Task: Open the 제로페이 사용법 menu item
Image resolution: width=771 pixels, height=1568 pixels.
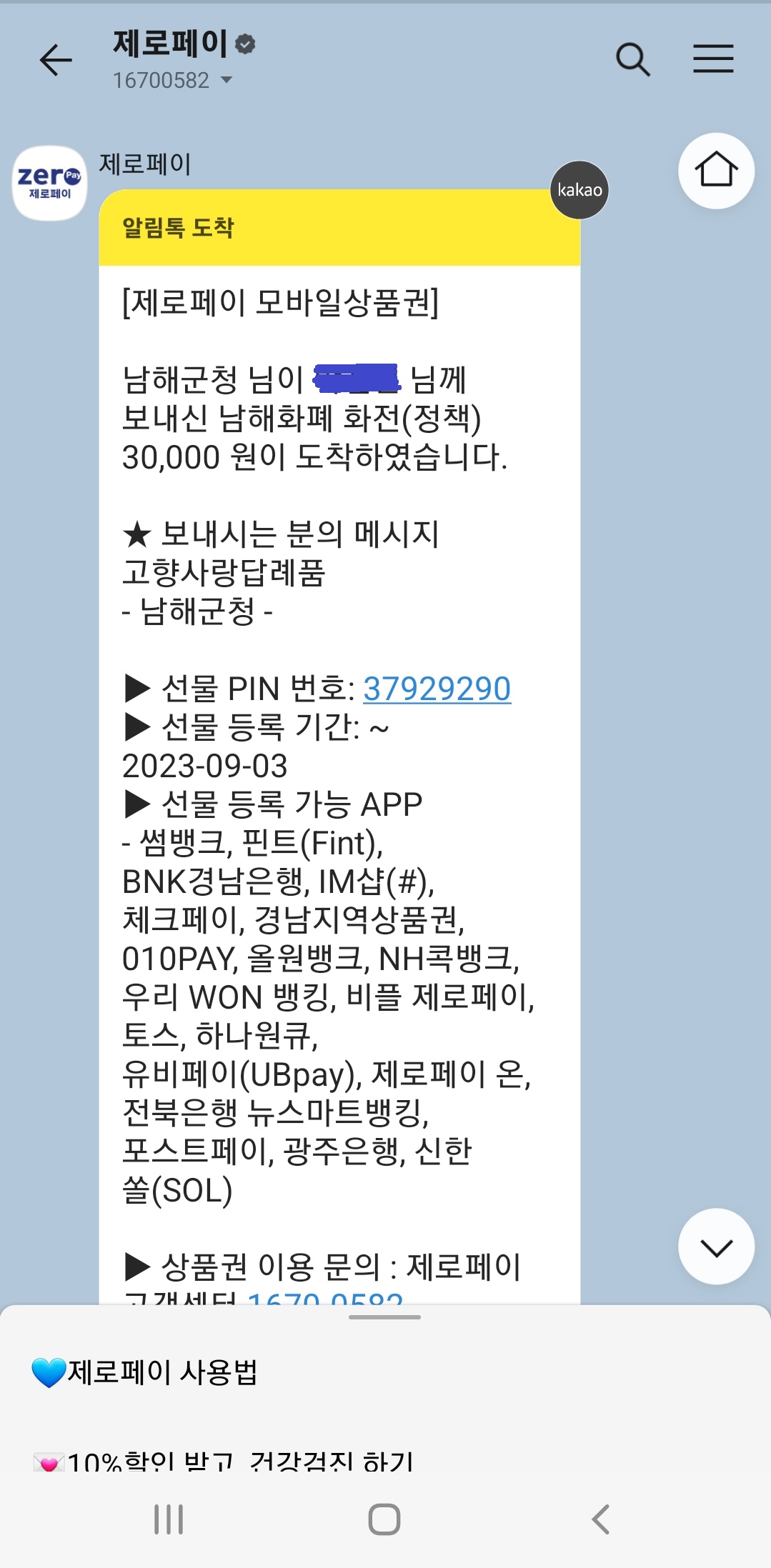Action: point(162,1372)
